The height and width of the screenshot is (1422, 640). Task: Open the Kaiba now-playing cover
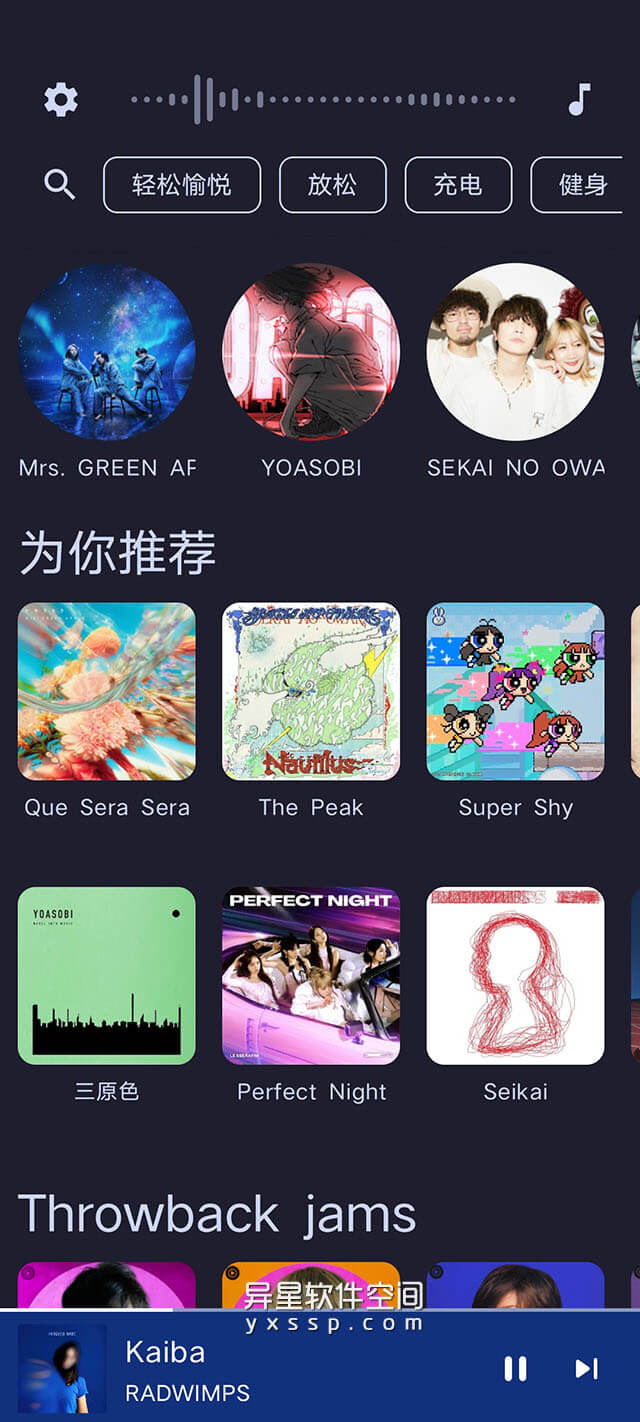[62, 1369]
